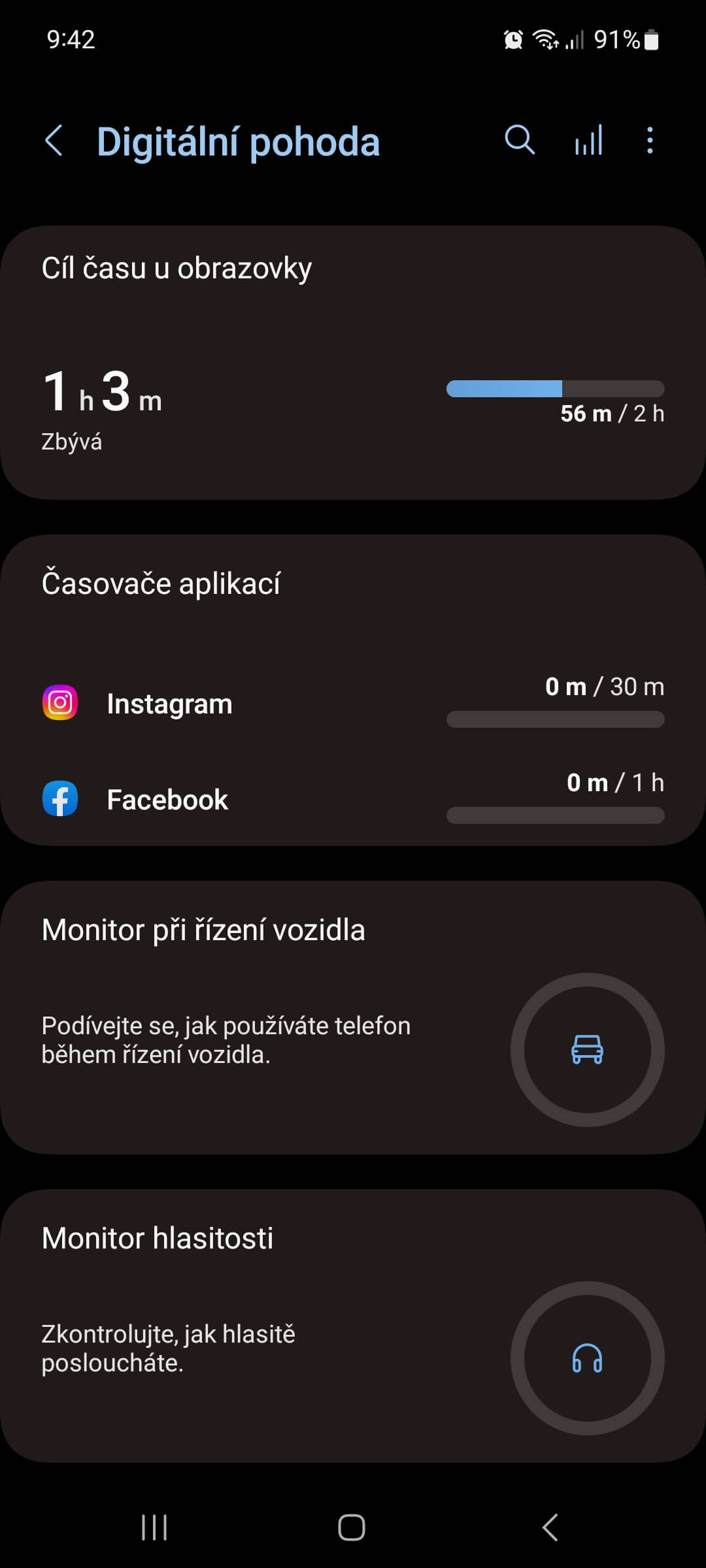Open the Monitor hlasitosti card
This screenshot has height=1568, width=706.
point(353,1326)
